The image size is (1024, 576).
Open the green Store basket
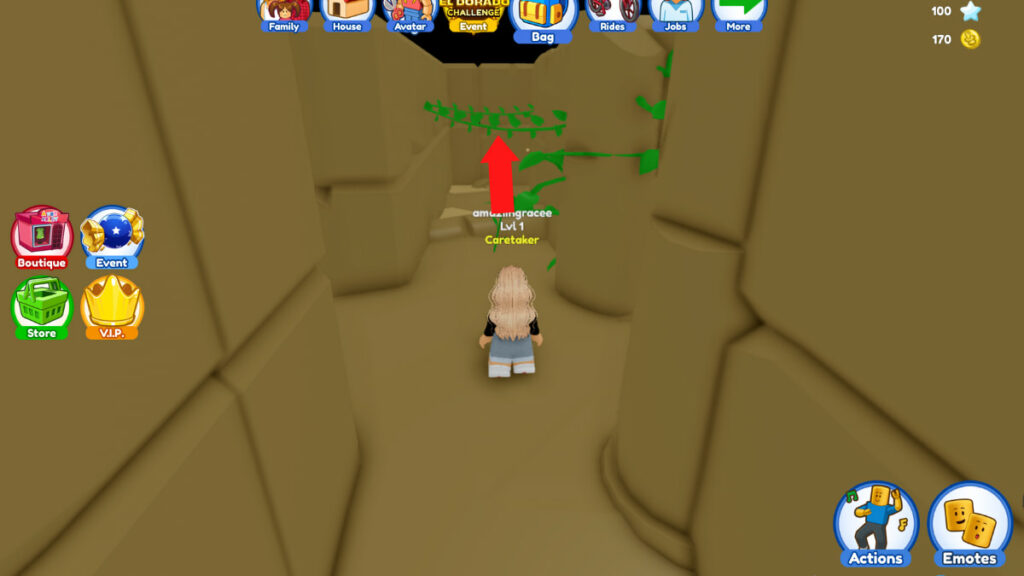[42, 307]
